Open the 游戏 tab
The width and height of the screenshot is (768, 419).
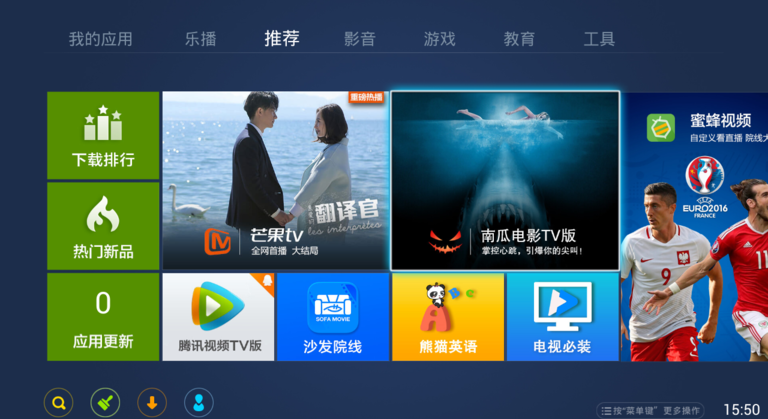pos(439,40)
